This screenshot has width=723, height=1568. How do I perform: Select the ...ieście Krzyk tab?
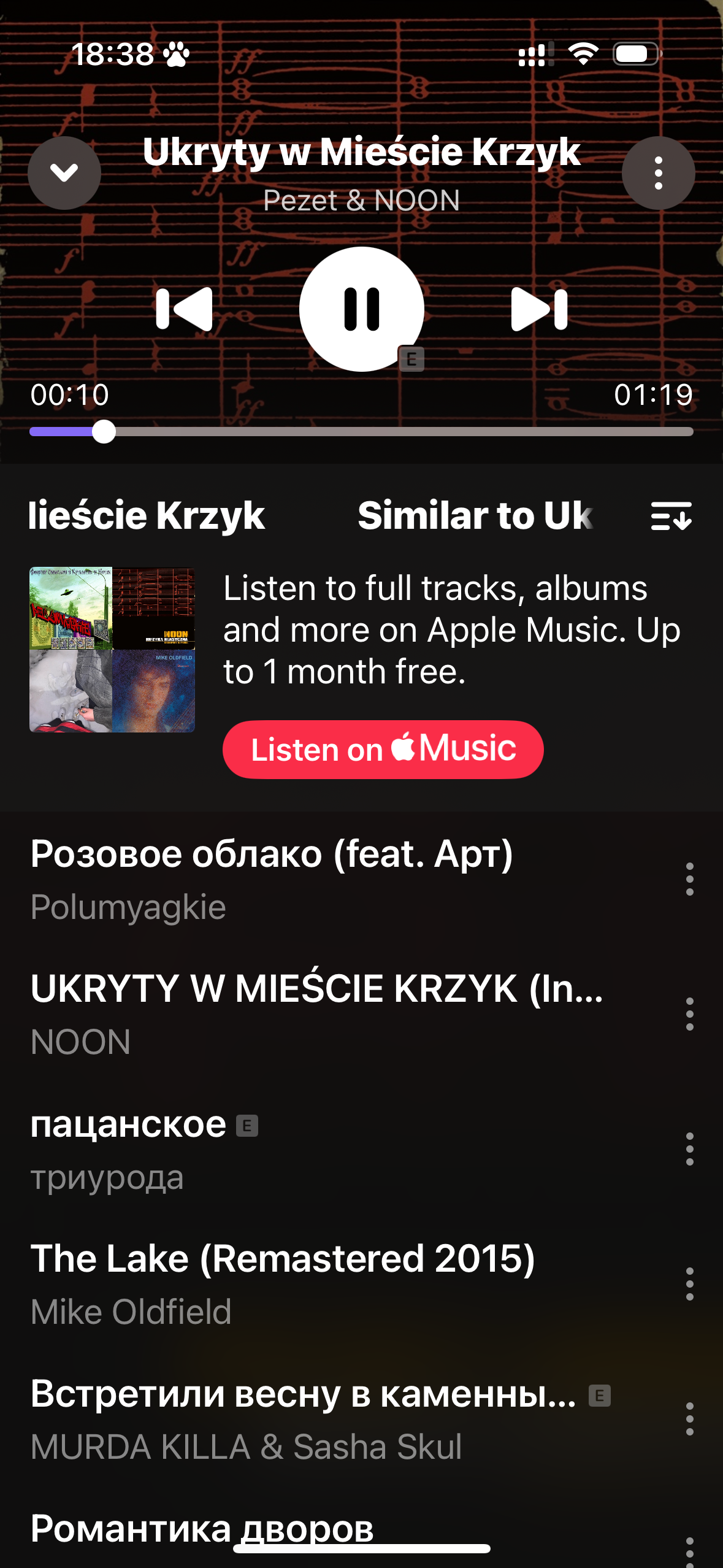tap(147, 515)
